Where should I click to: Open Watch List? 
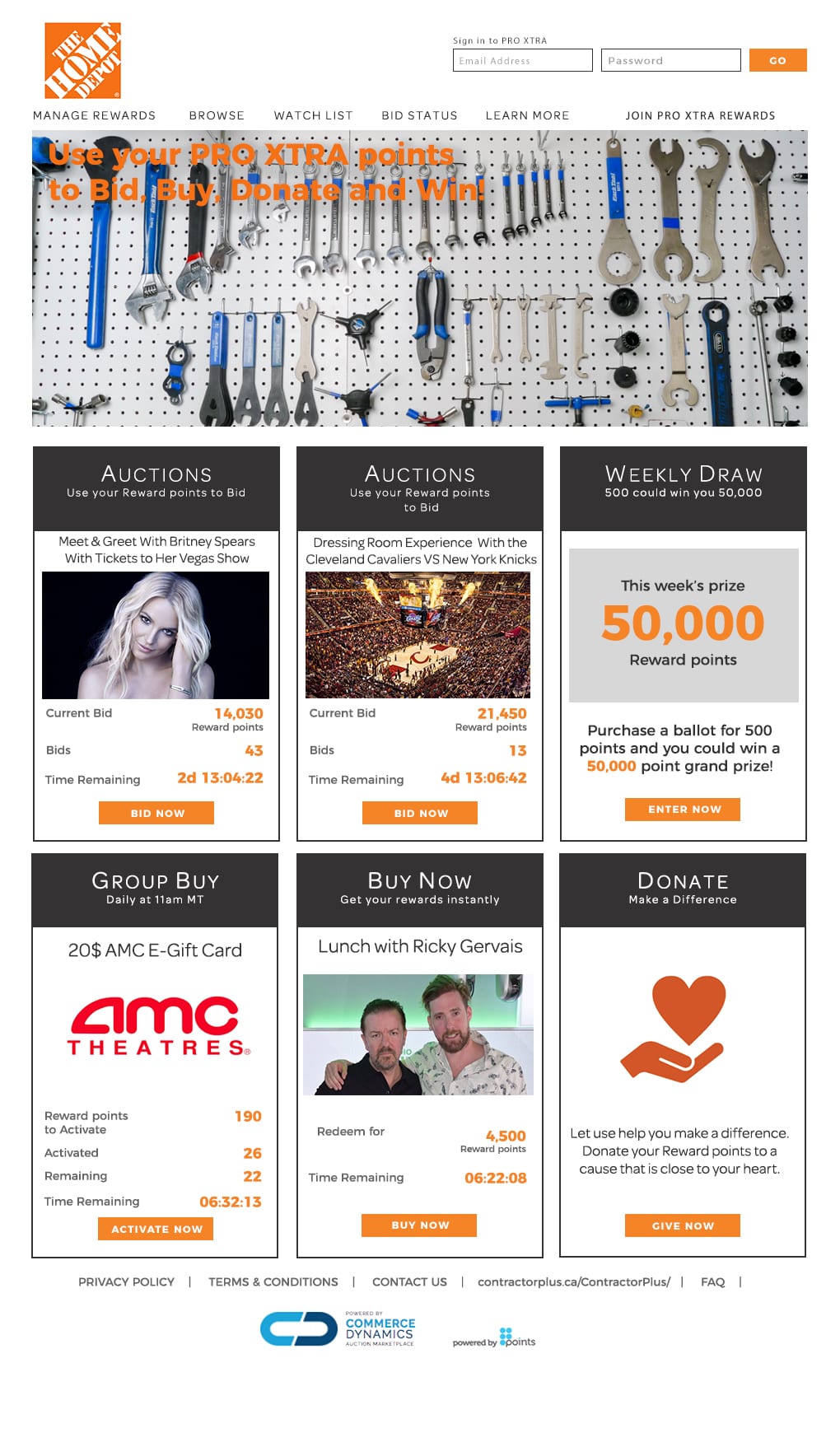(313, 115)
